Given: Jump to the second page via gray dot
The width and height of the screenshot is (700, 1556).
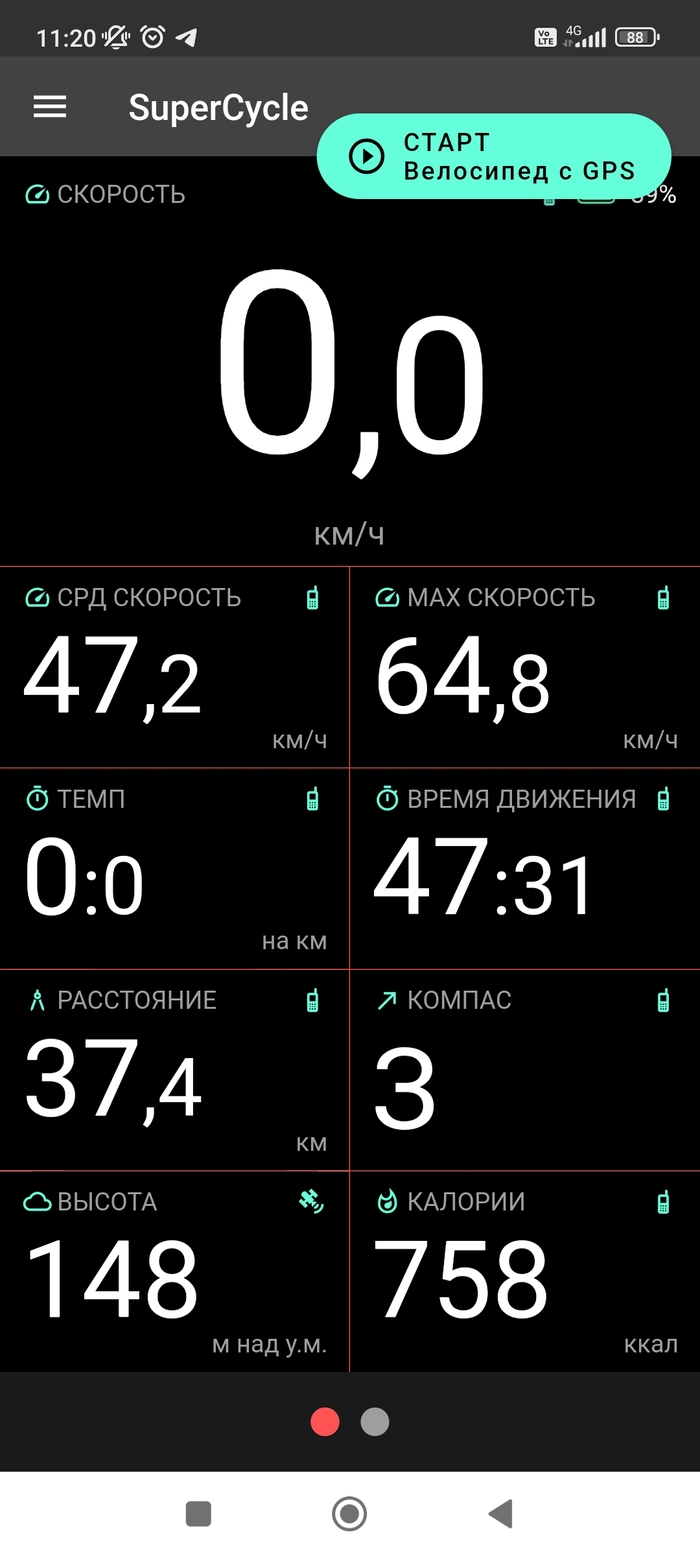Looking at the screenshot, I should pos(375,1421).
